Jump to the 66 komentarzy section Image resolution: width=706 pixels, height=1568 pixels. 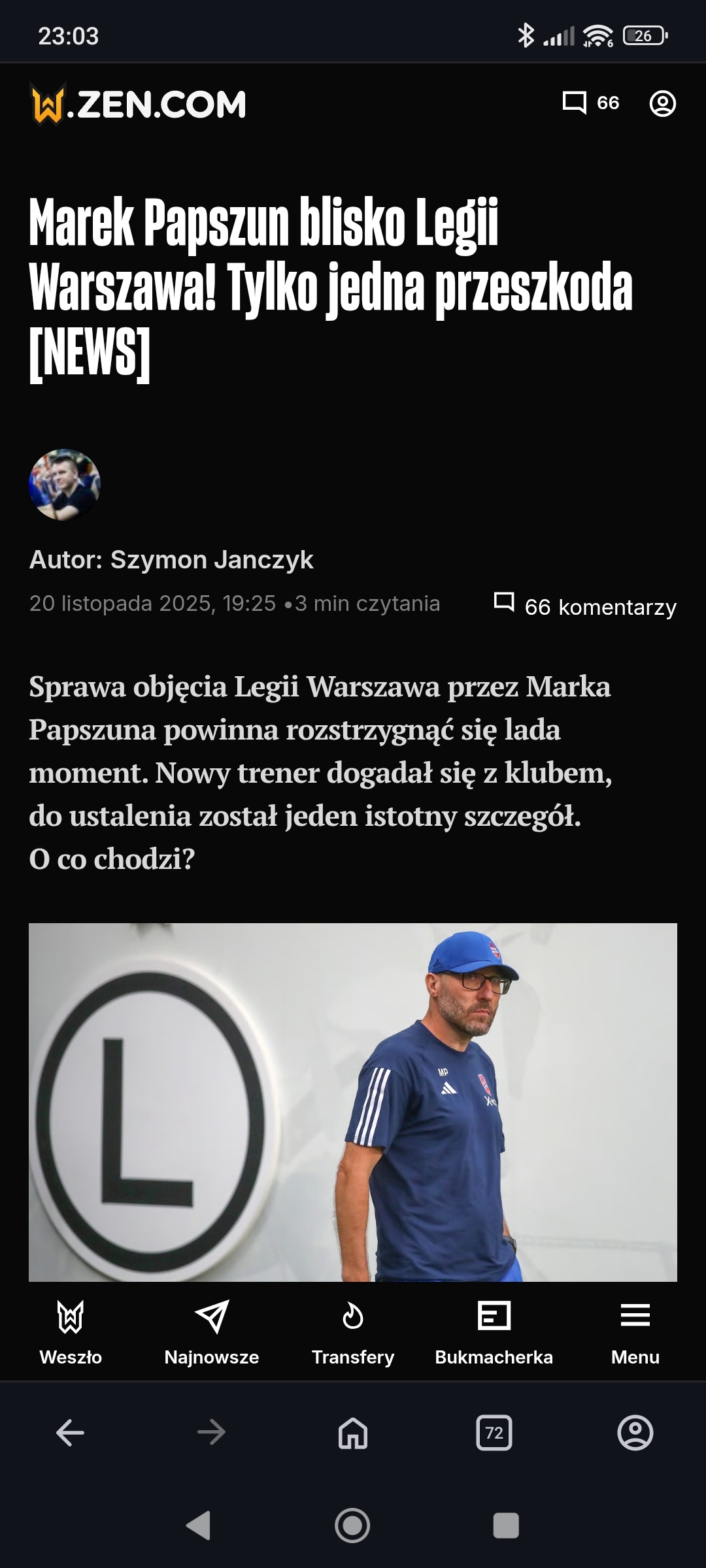tap(585, 606)
